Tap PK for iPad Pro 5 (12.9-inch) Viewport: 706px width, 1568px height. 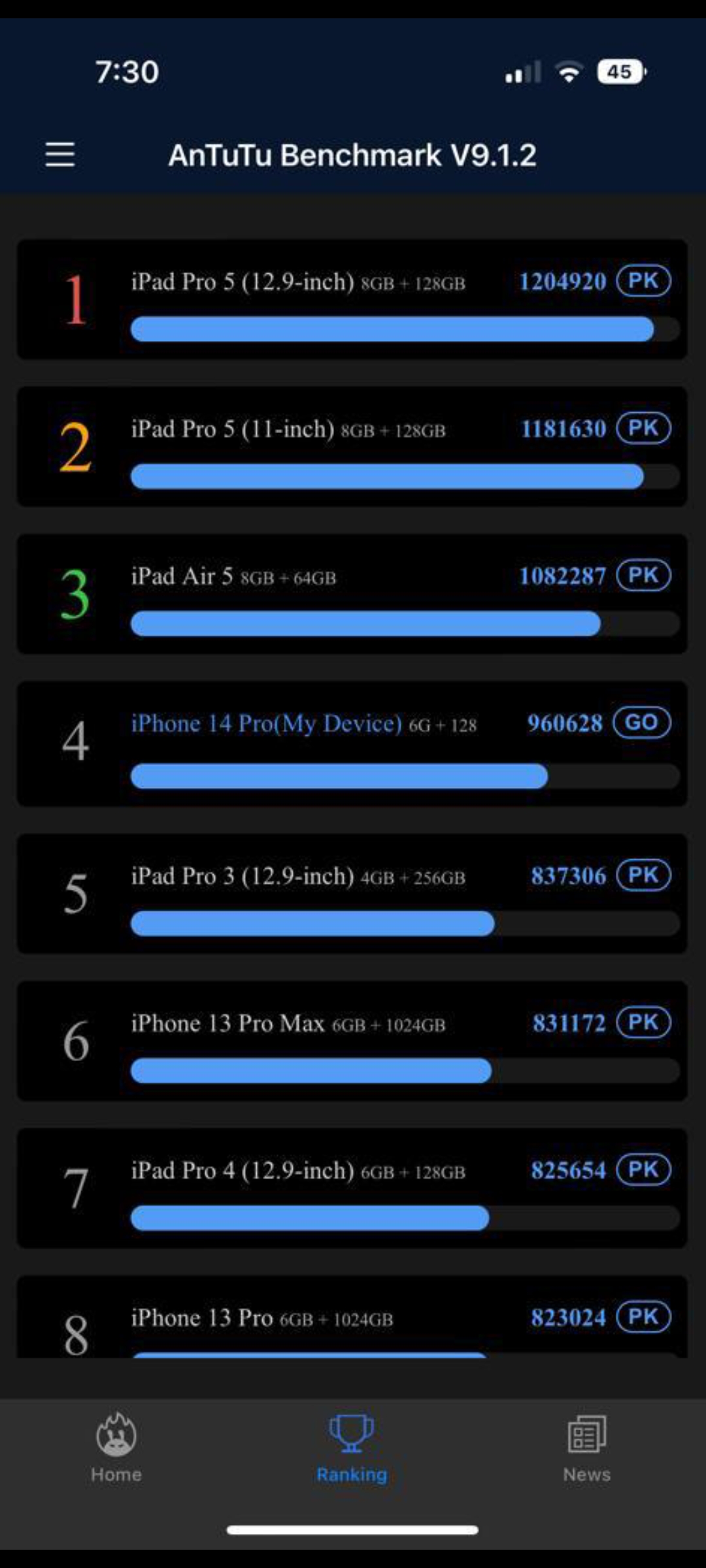(644, 281)
